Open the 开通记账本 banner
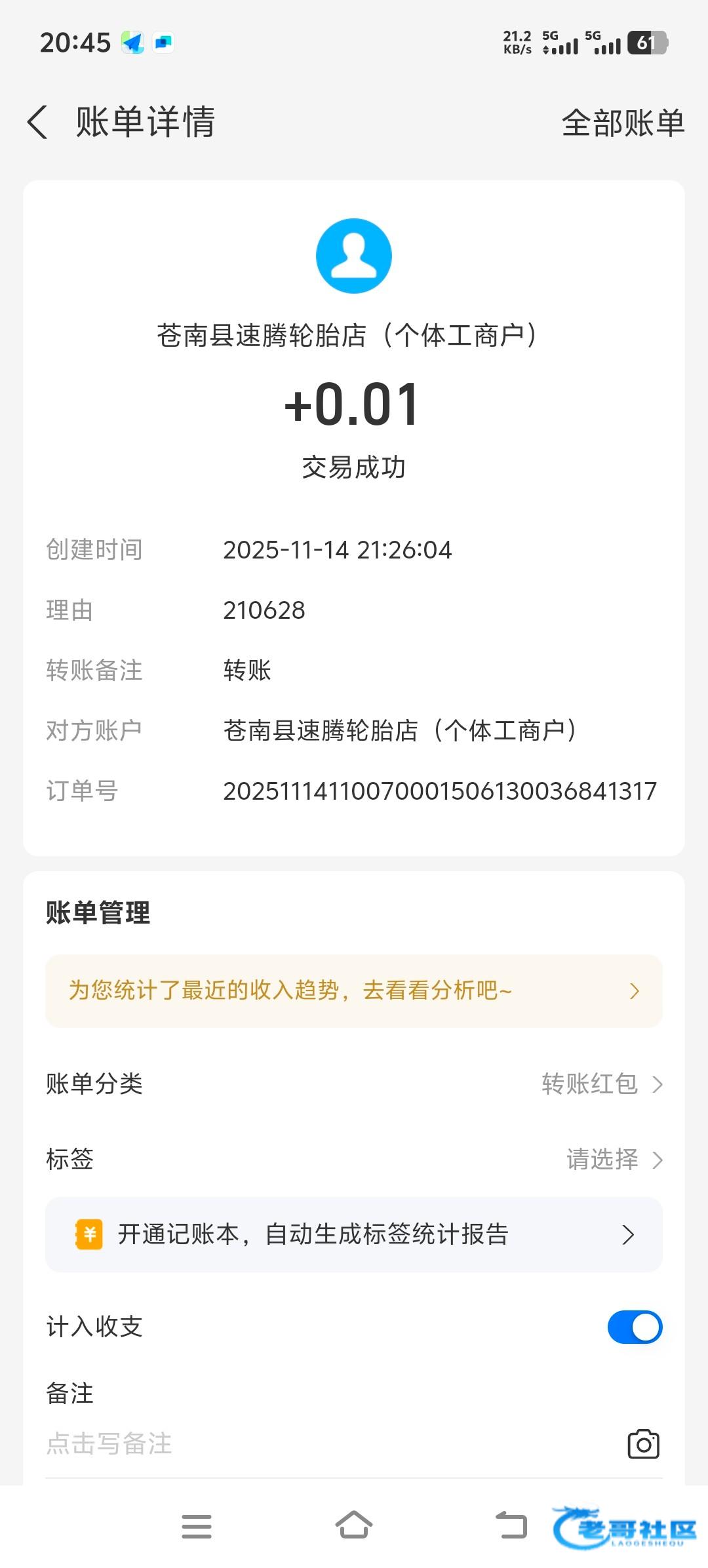The height and width of the screenshot is (1568, 708). click(354, 1234)
